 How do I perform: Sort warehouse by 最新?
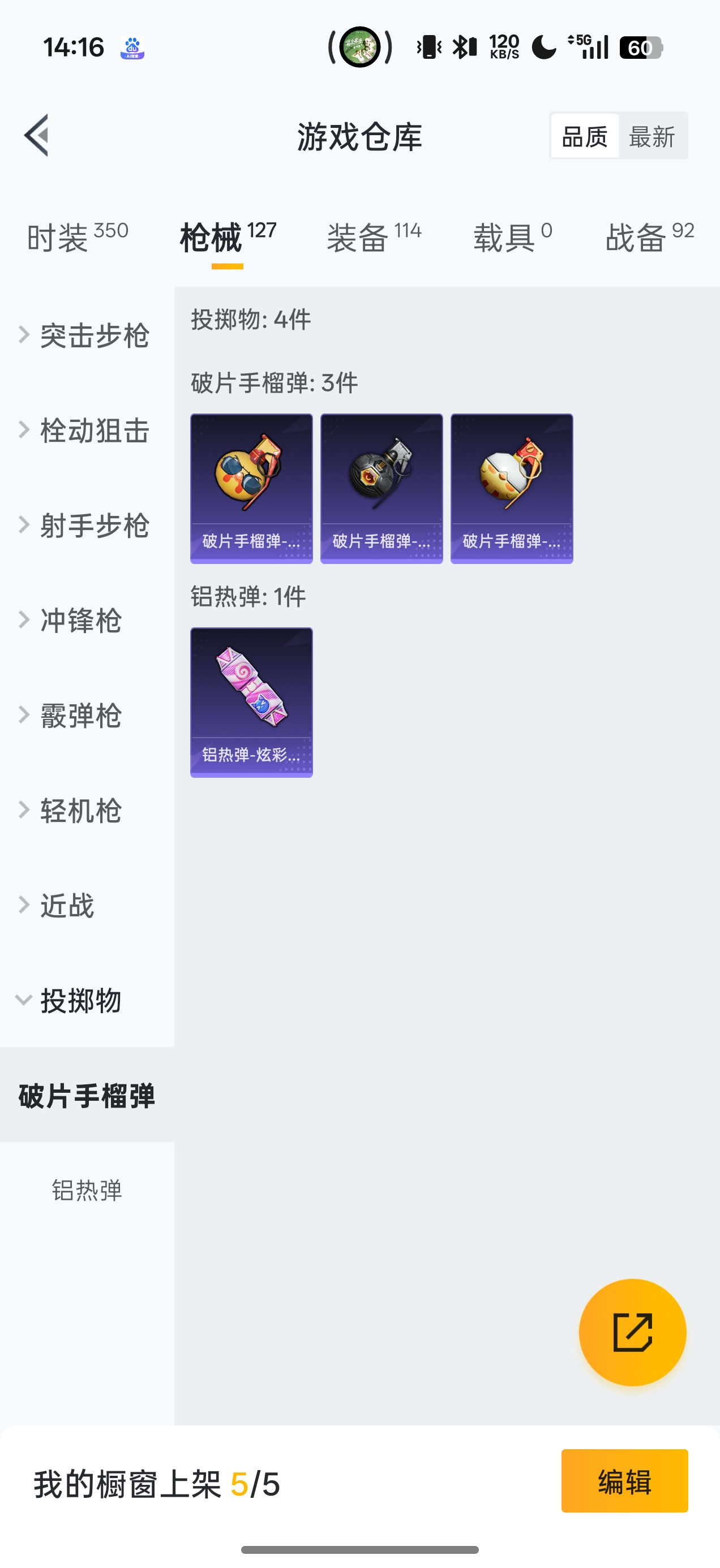(652, 136)
